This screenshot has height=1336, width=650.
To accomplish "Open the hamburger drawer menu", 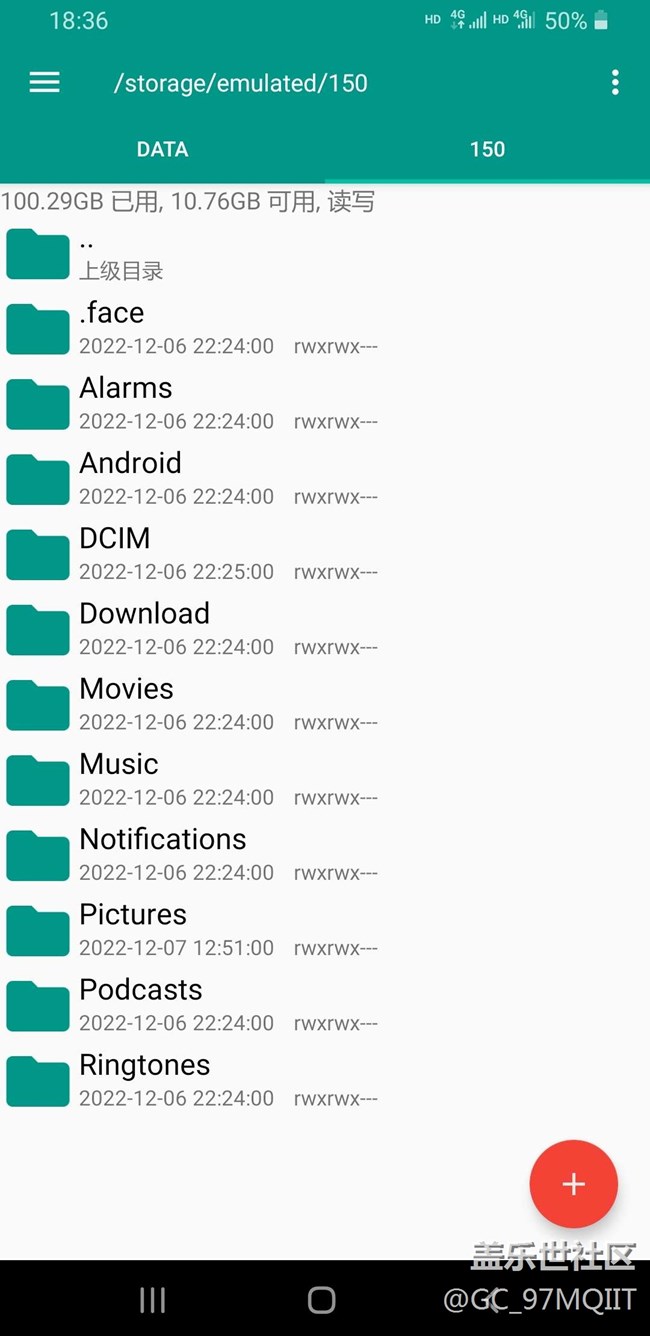I will click(44, 83).
